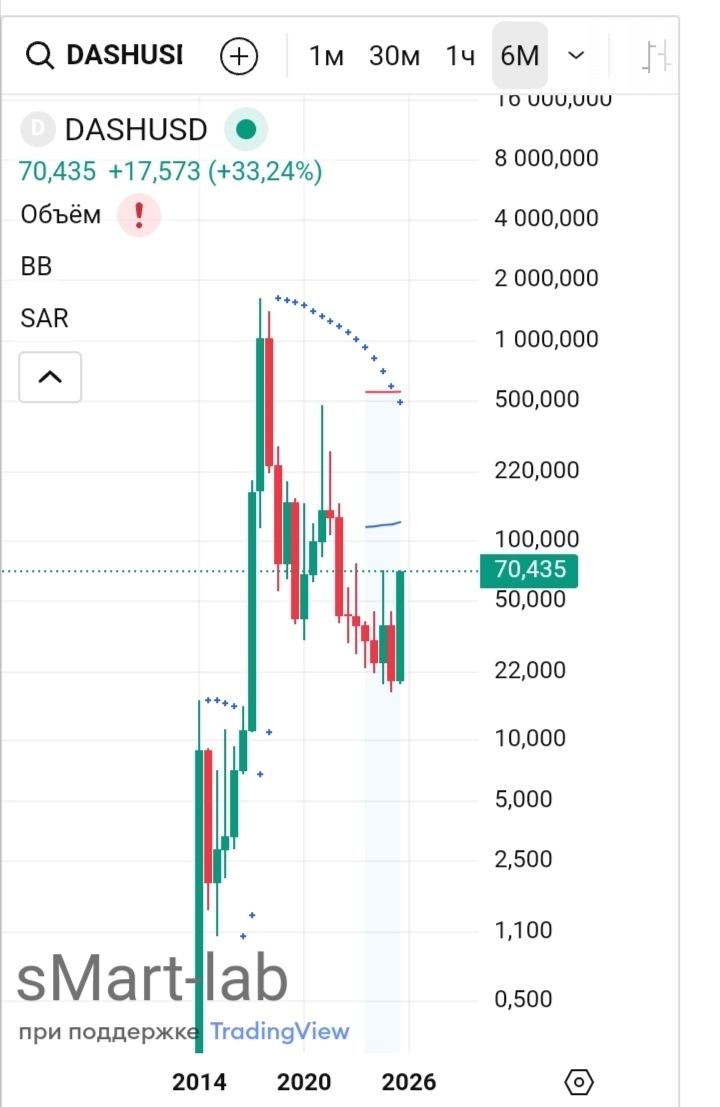
Task: Click the sMart-lab logo text
Action: (152, 975)
